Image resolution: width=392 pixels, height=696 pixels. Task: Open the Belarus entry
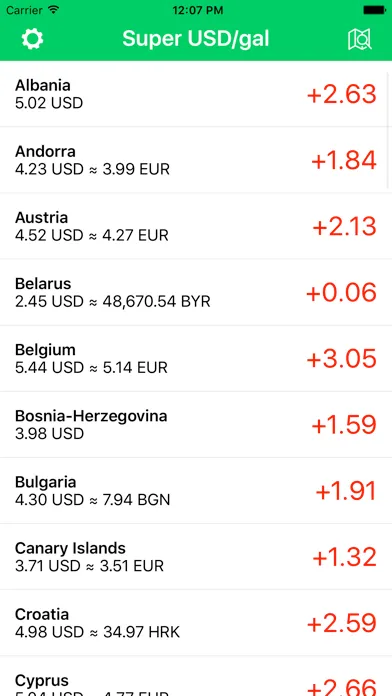pos(196,292)
